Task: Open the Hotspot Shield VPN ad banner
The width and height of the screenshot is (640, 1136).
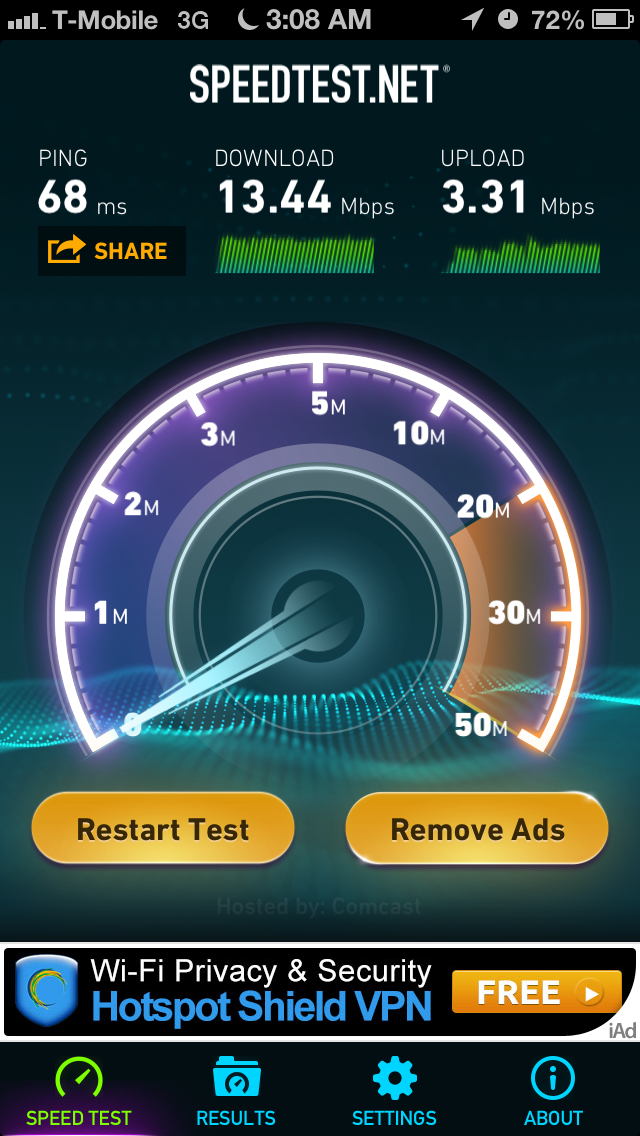Action: tap(320, 992)
